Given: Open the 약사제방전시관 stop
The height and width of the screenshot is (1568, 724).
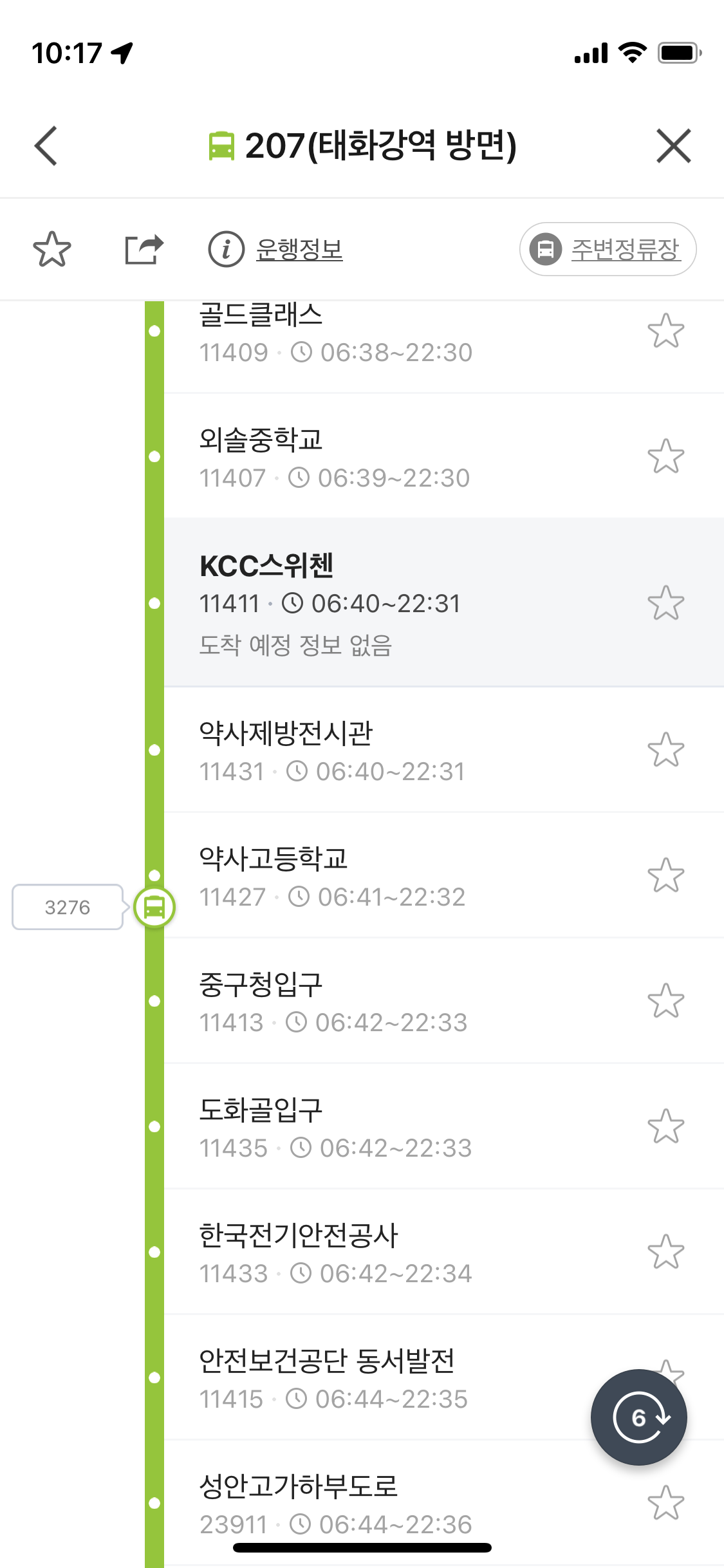Looking at the screenshot, I should [386, 750].
